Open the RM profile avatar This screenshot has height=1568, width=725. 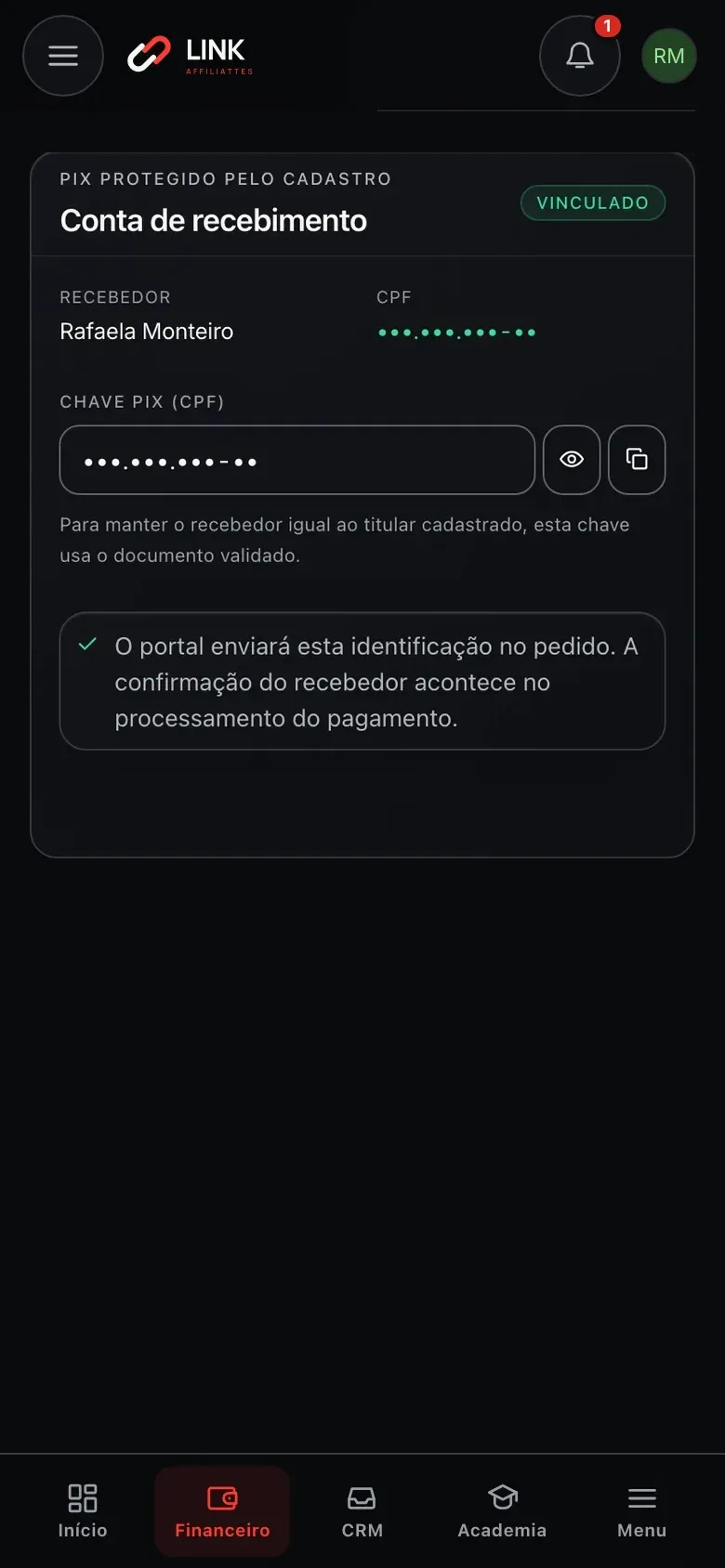pos(669,56)
